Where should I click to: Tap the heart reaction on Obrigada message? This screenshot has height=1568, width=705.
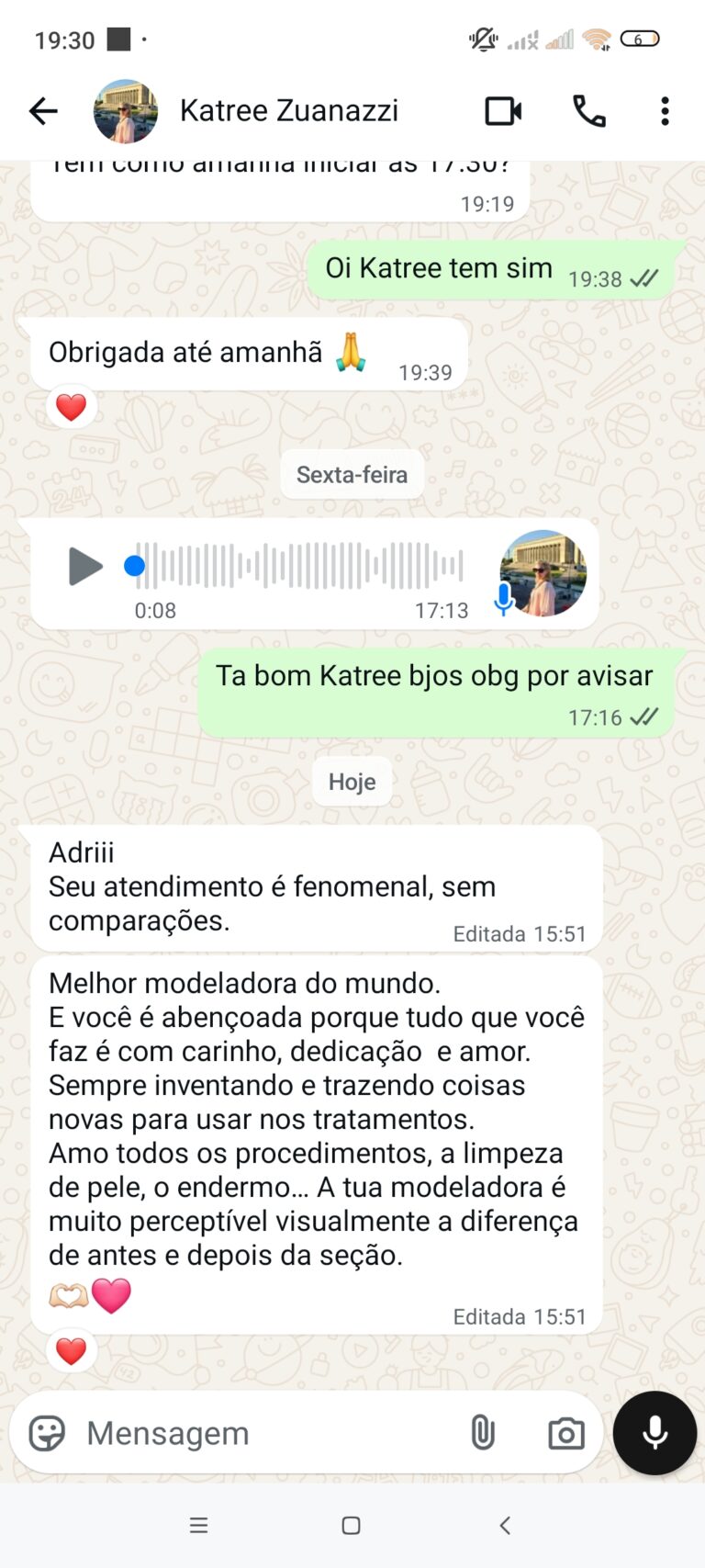71,405
